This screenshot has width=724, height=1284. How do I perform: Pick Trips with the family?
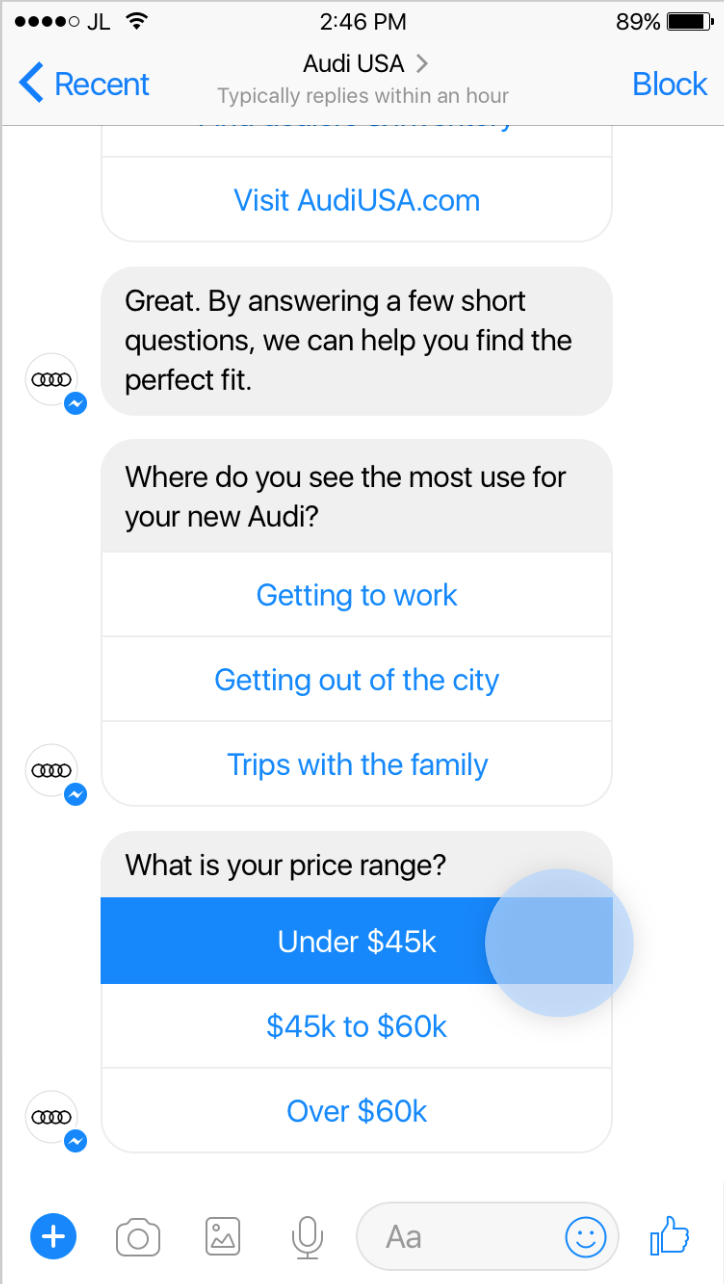pyautogui.click(x=356, y=765)
